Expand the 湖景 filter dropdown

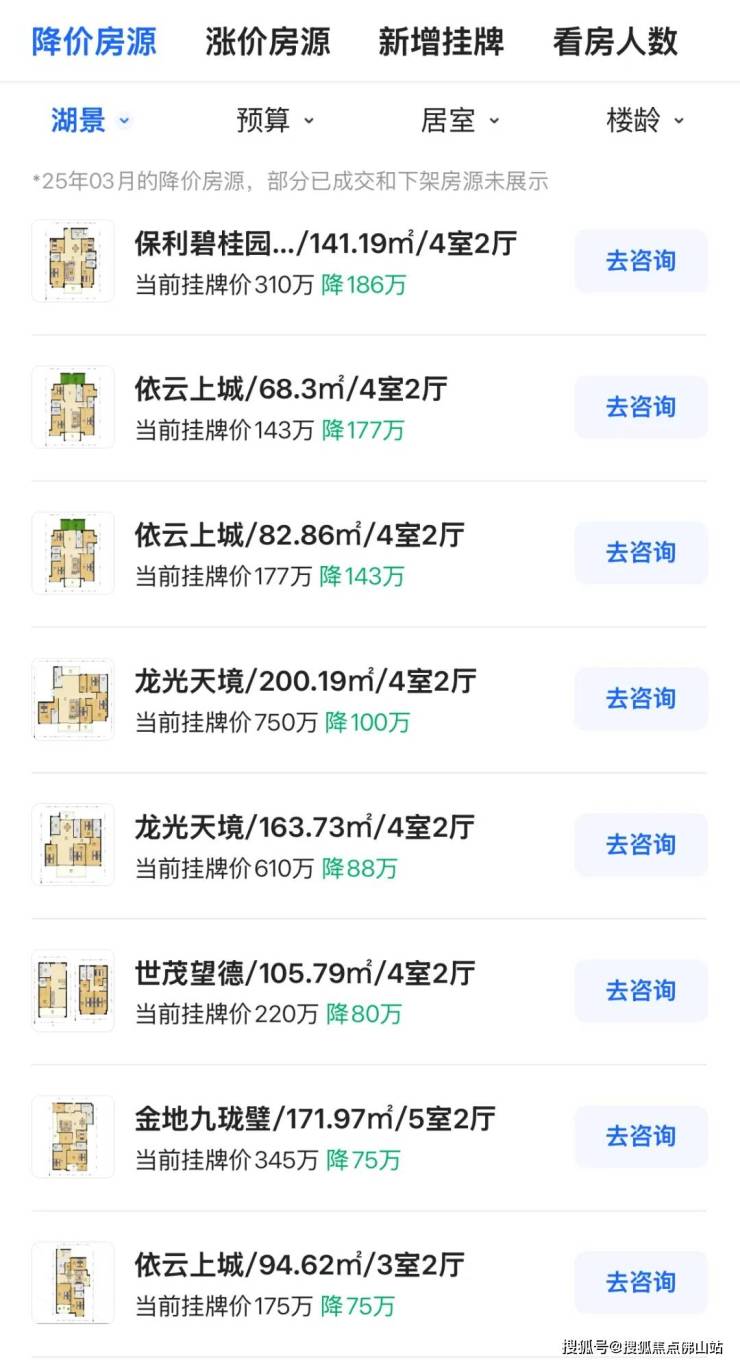90,121
